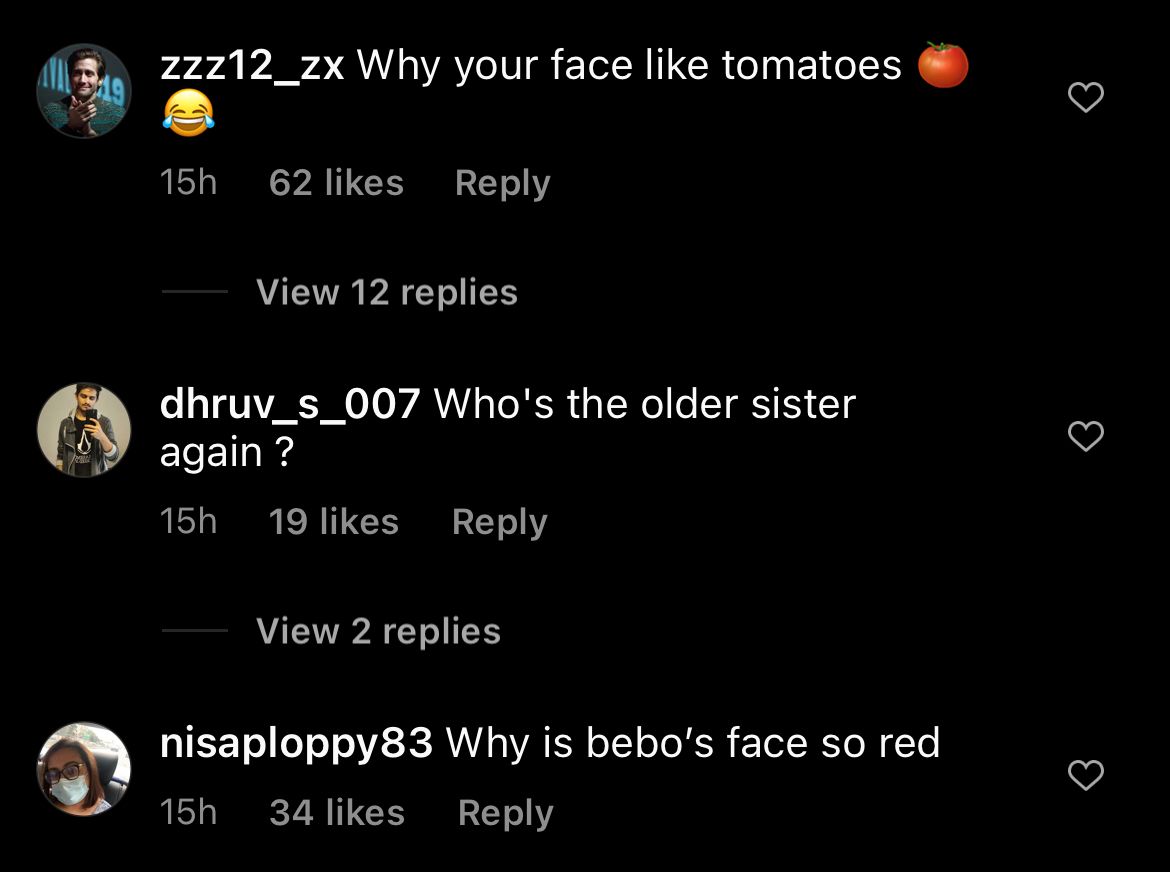Screen dimensions: 1170x872
Task: Like the comment from nisaploppy83
Action: [x=1086, y=775]
